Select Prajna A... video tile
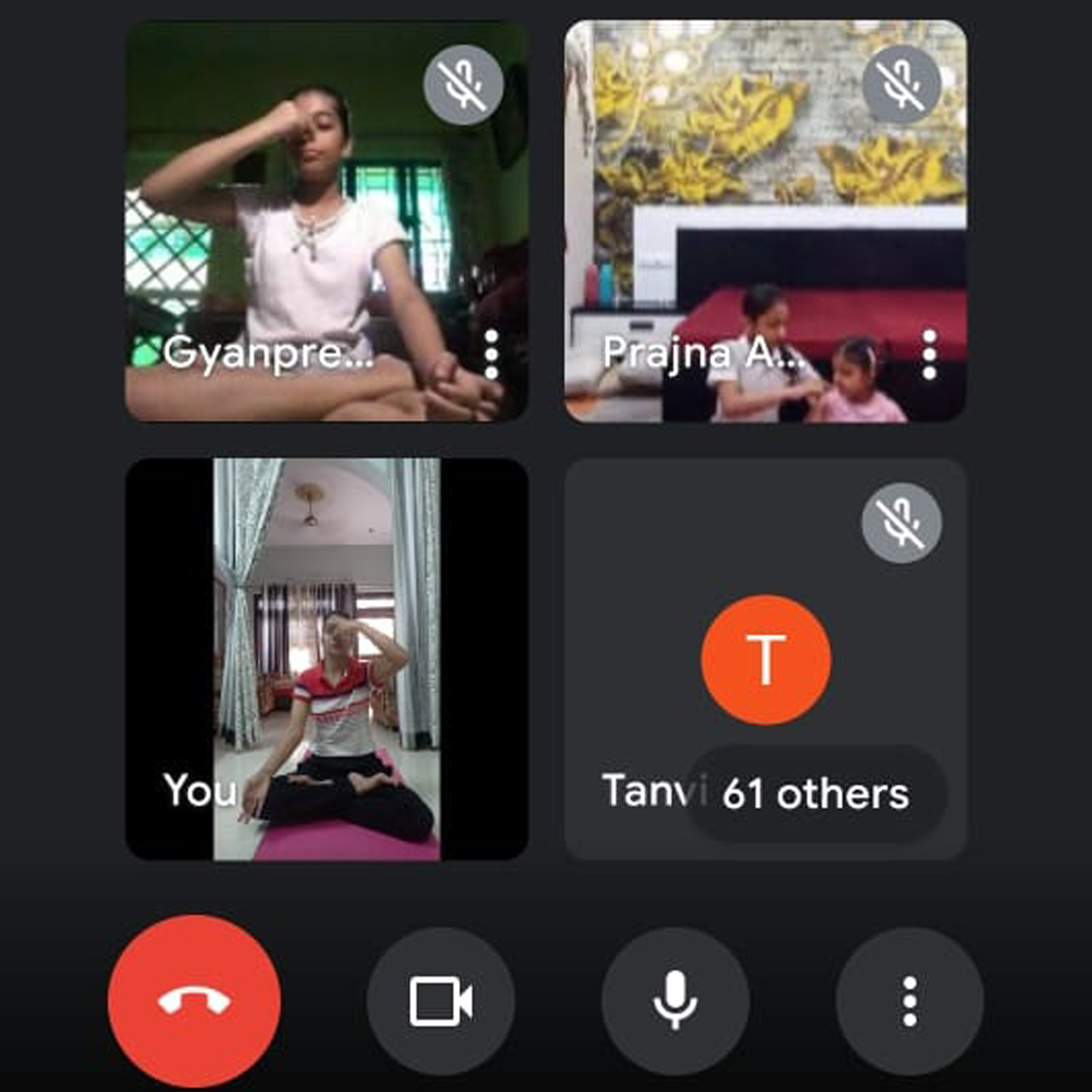This screenshot has width=1092, height=1092. coord(765,222)
